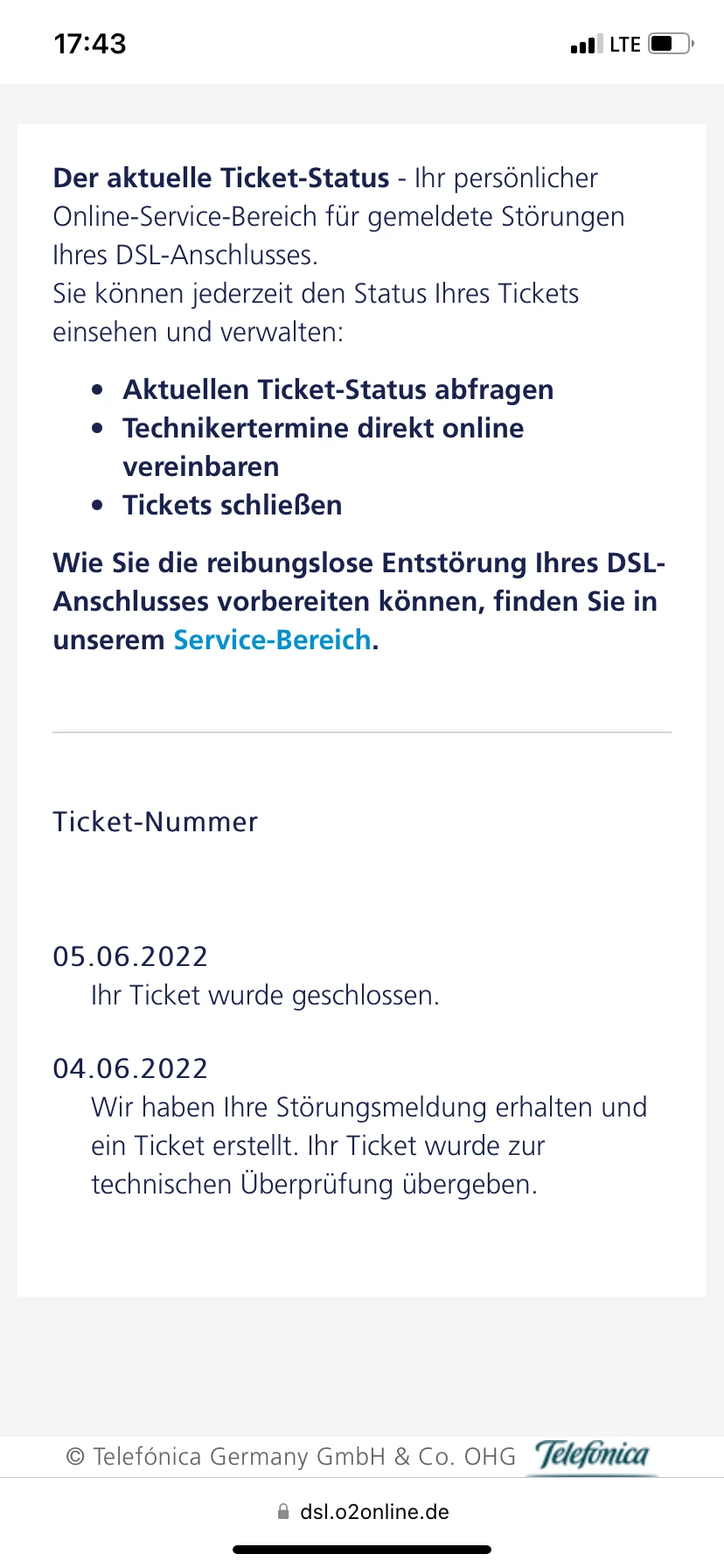Image resolution: width=724 pixels, height=1568 pixels.
Task: Open the Service-Bereich link
Action: (x=272, y=640)
